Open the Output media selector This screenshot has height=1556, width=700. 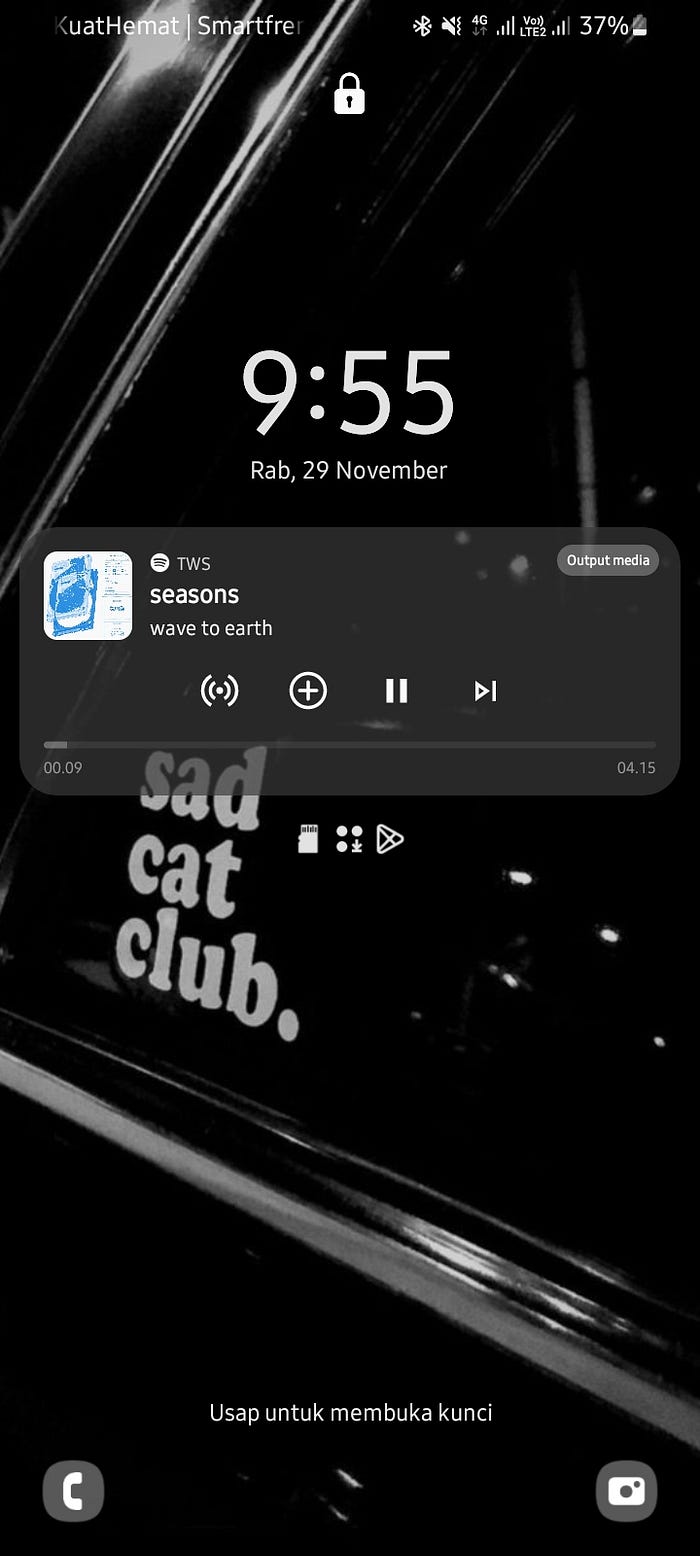pyautogui.click(x=608, y=560)
